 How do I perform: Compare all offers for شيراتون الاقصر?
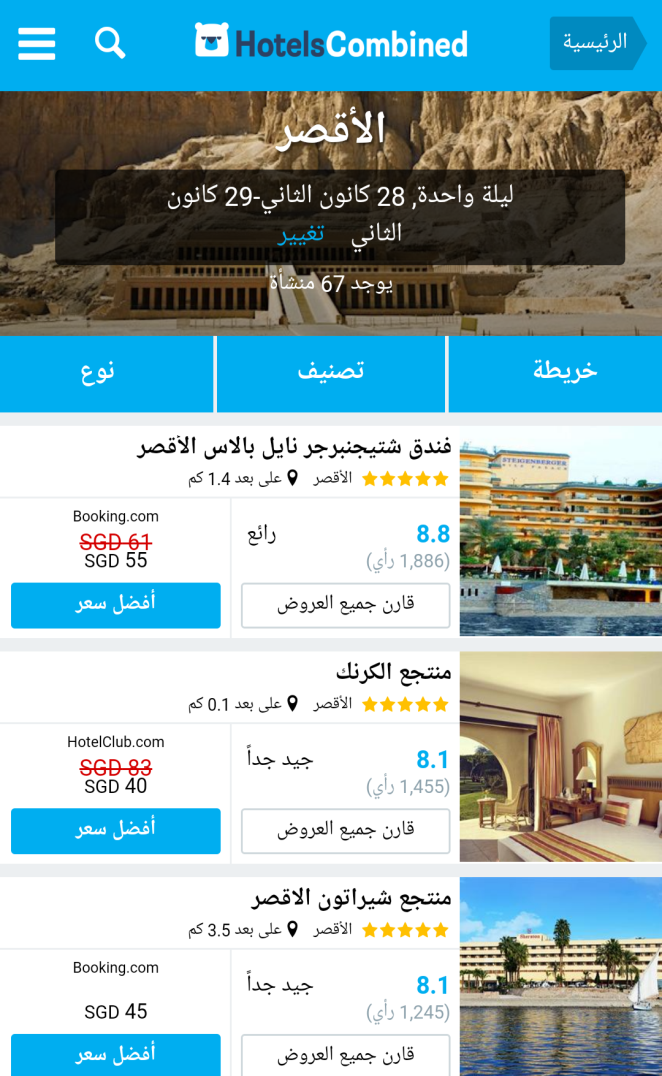[345, 1054]
